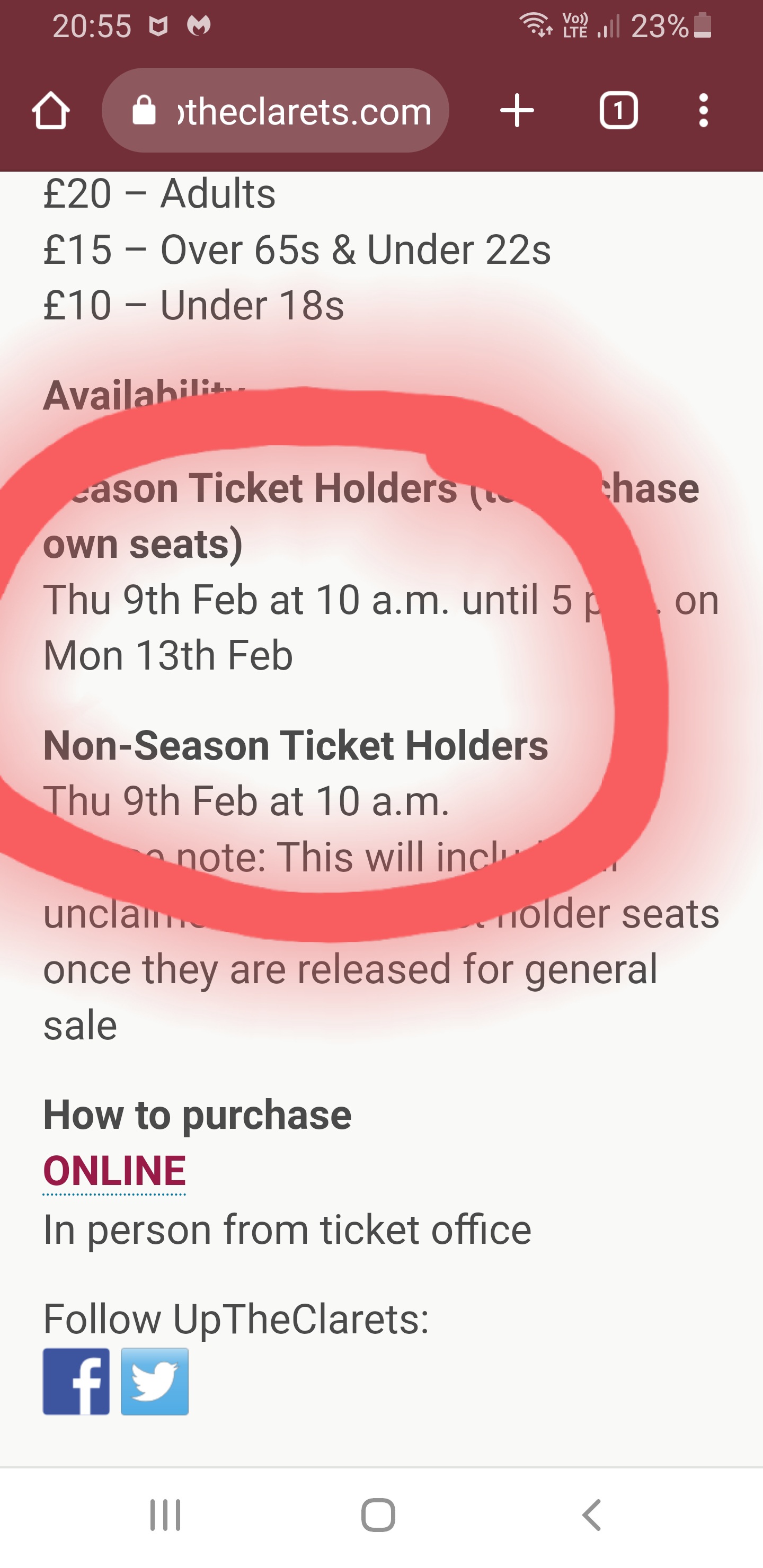Screen dimensions: 763x1568
Task: Open the browser overflow menu
Action: tap(703, 111)
